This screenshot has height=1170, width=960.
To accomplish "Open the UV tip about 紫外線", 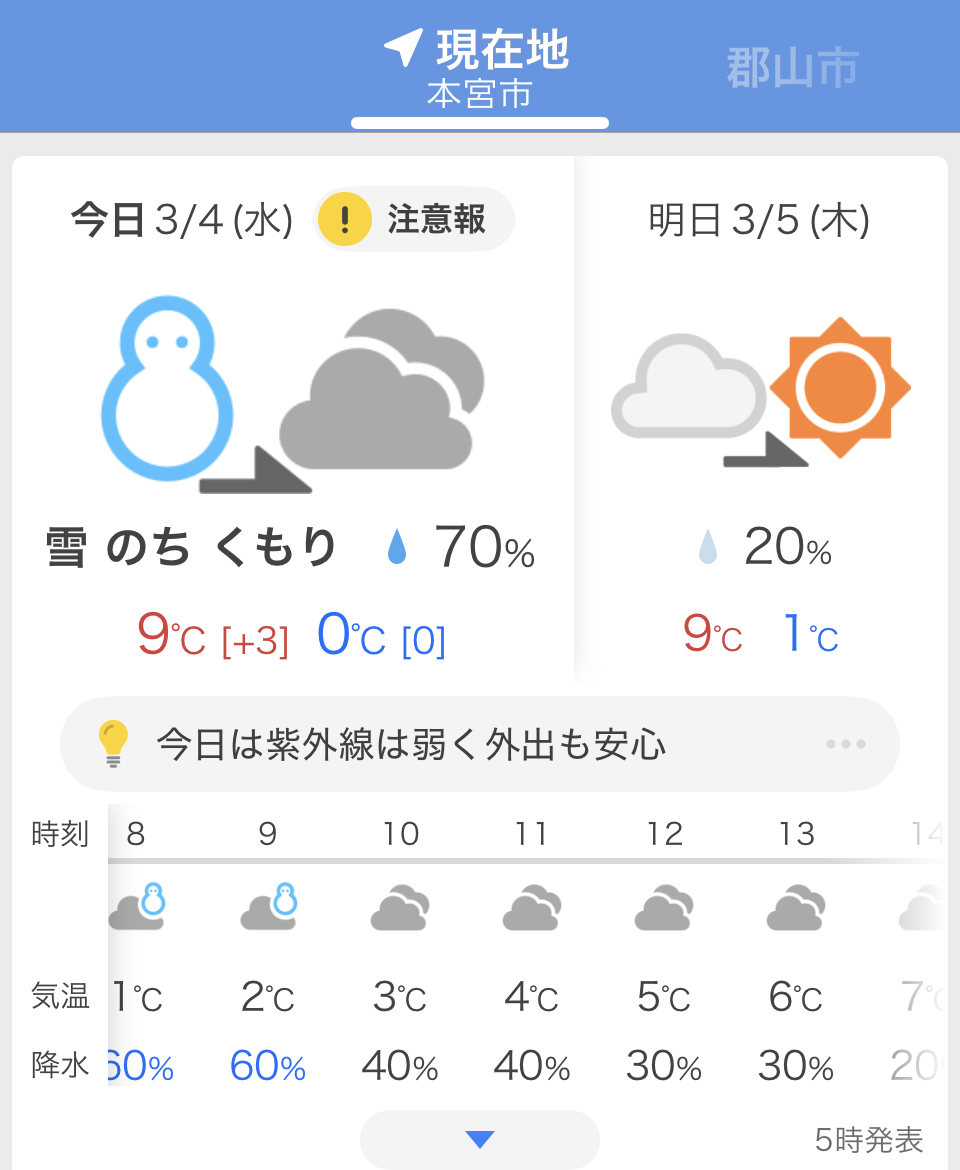I will 480,744.
